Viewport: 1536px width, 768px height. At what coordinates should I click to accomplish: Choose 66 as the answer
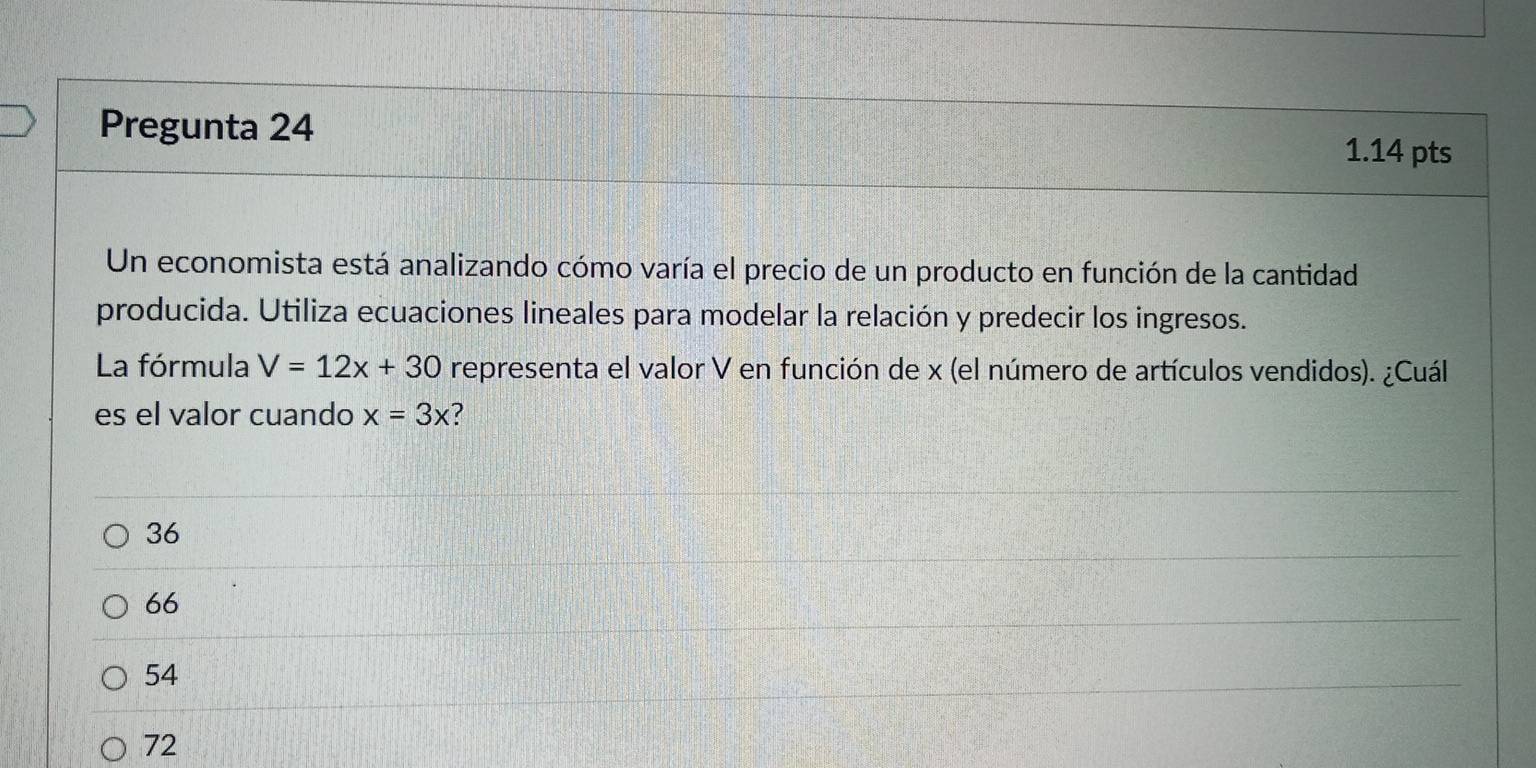pyautogui.click(x=118, y=606)
